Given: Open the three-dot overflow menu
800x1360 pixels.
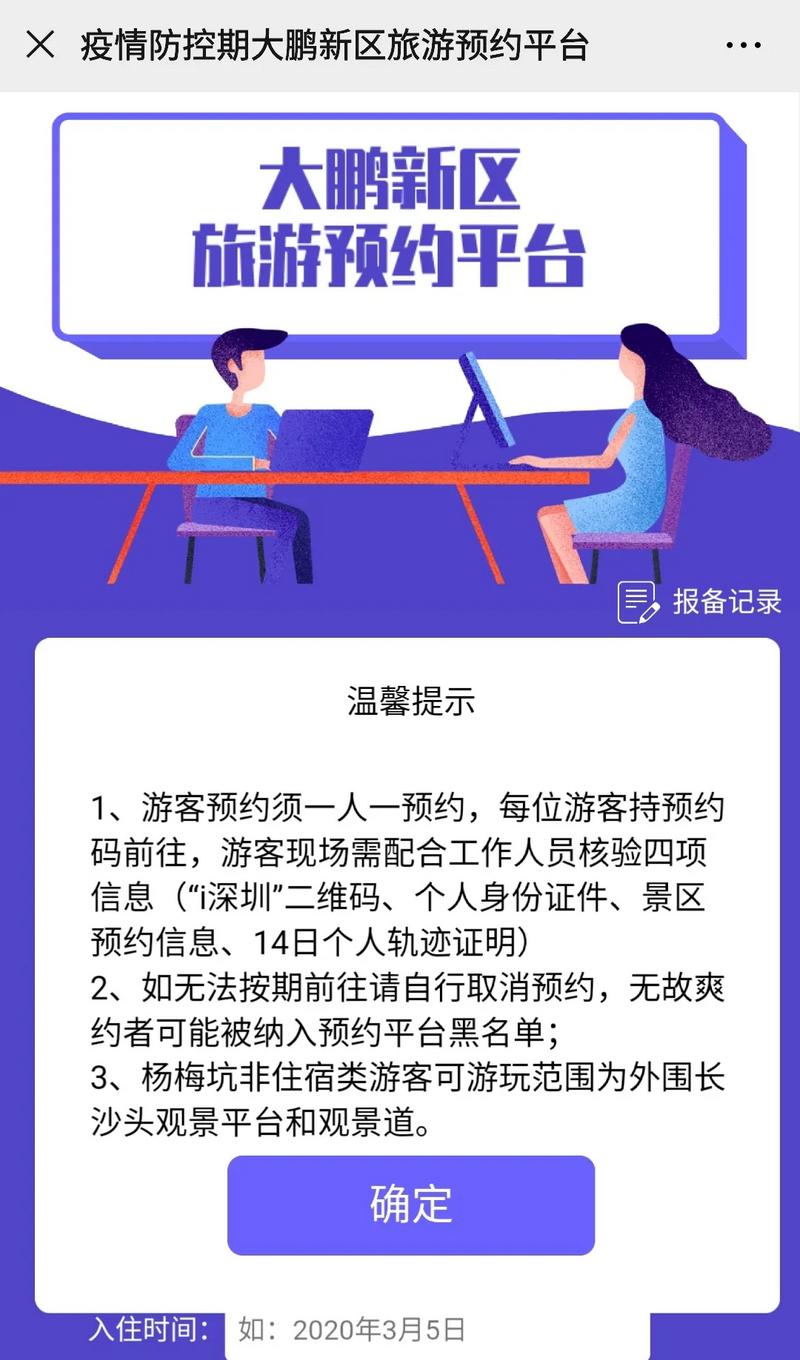Looking at the screenshot, I should [x=743, y=45].
